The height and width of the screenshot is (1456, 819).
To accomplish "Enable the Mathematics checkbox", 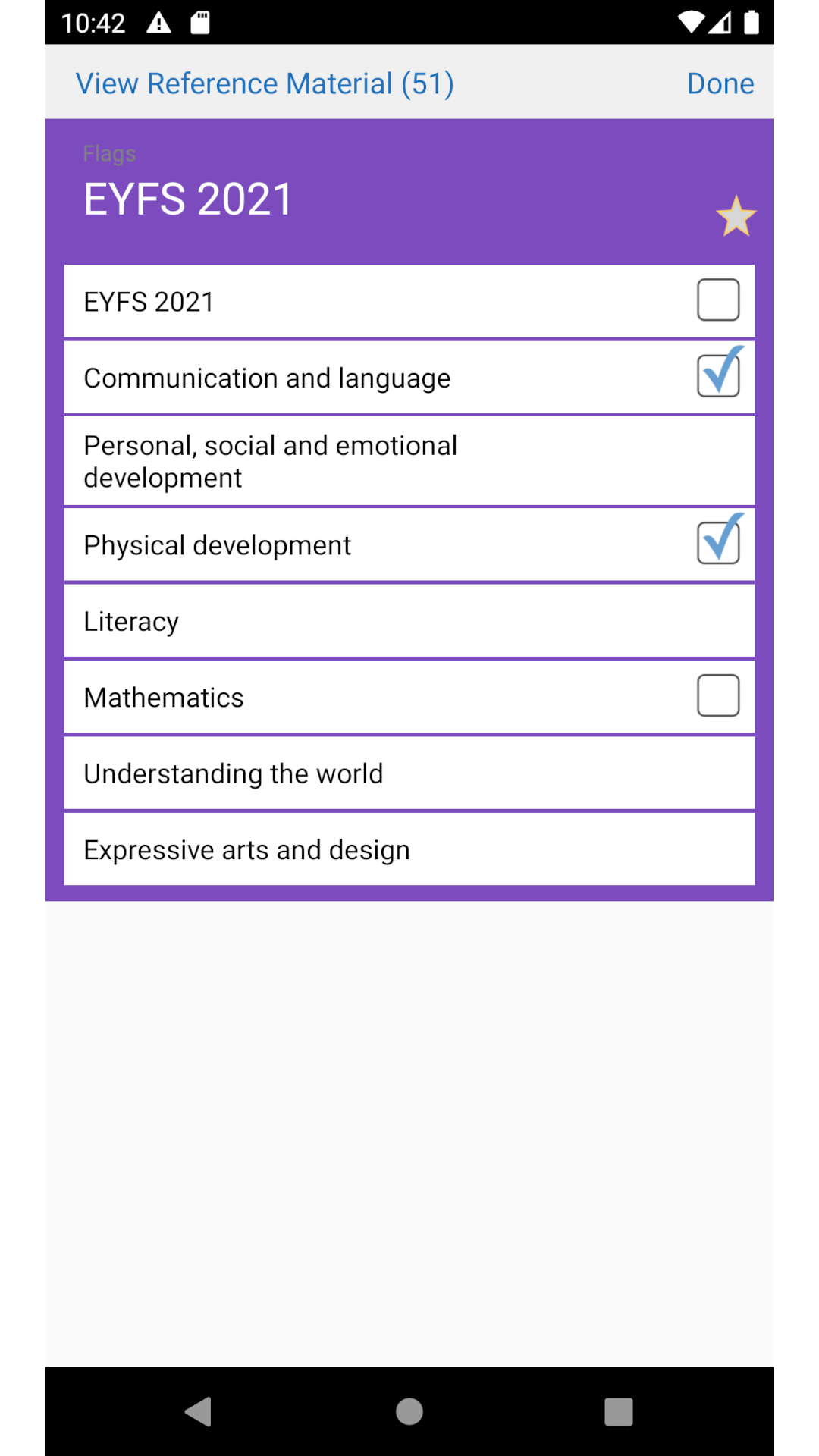I will point(718,694).
